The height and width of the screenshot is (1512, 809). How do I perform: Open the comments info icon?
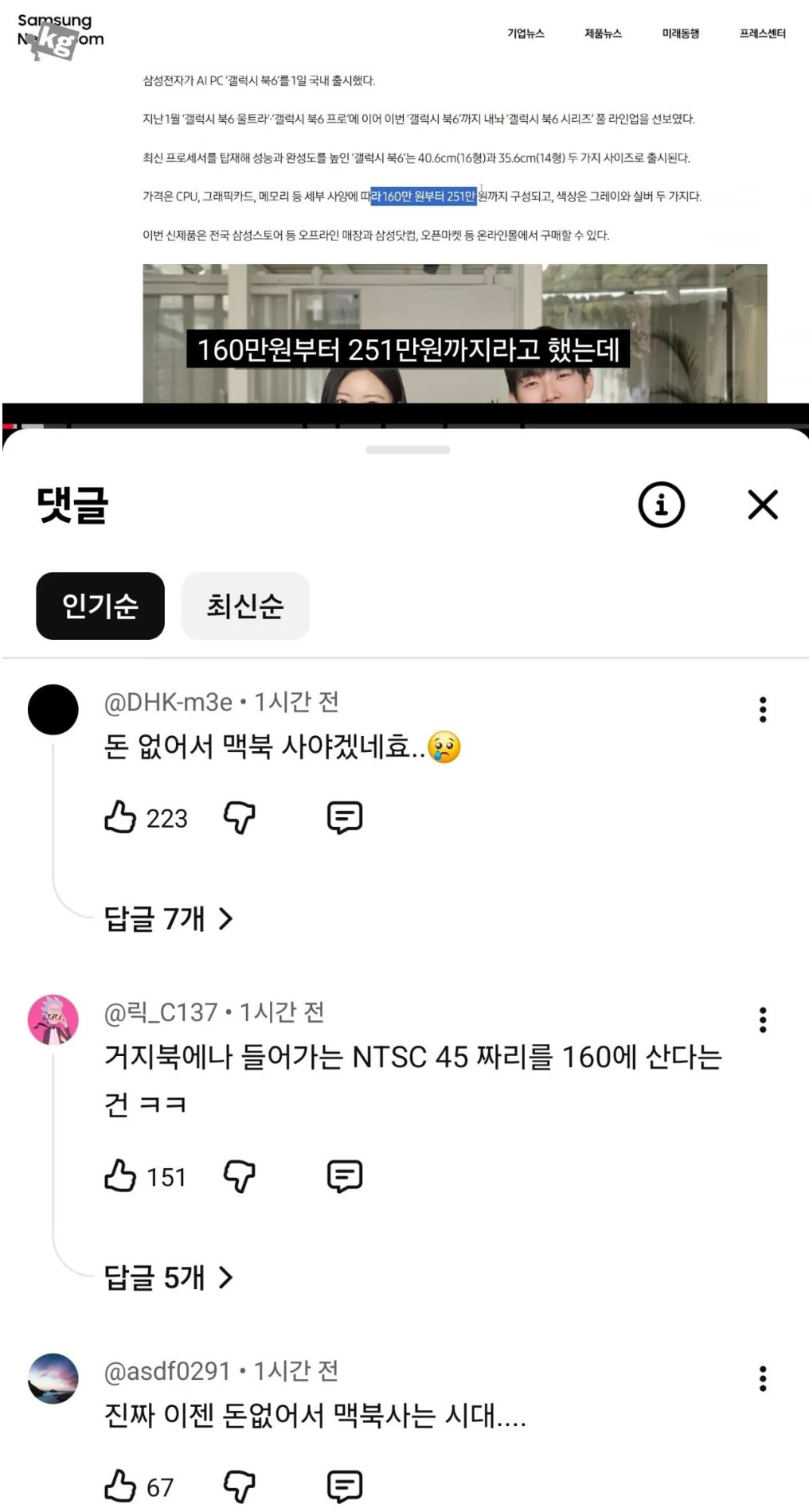tap(661, 505)
